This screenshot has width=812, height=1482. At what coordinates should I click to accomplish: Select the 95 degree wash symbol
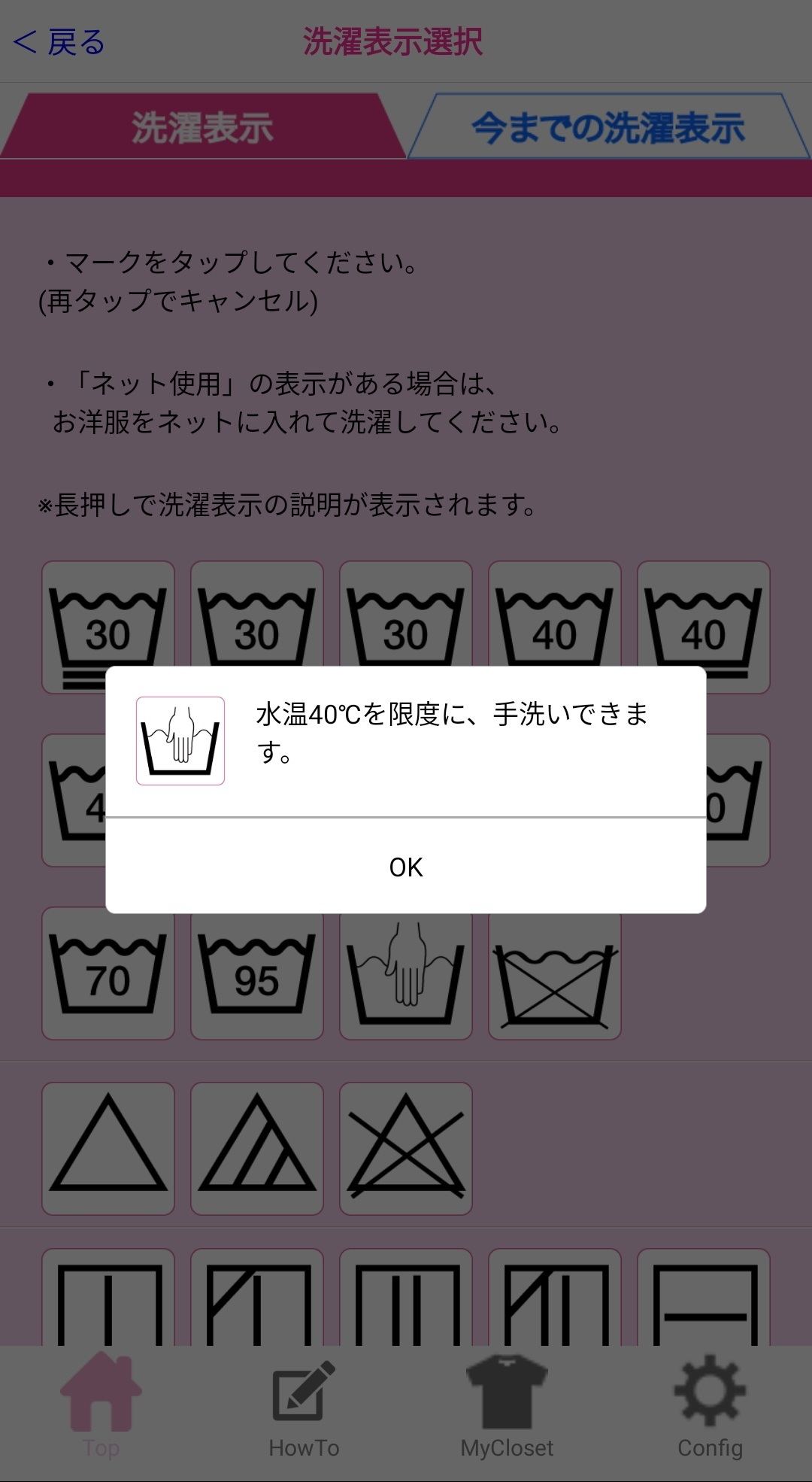257,973
